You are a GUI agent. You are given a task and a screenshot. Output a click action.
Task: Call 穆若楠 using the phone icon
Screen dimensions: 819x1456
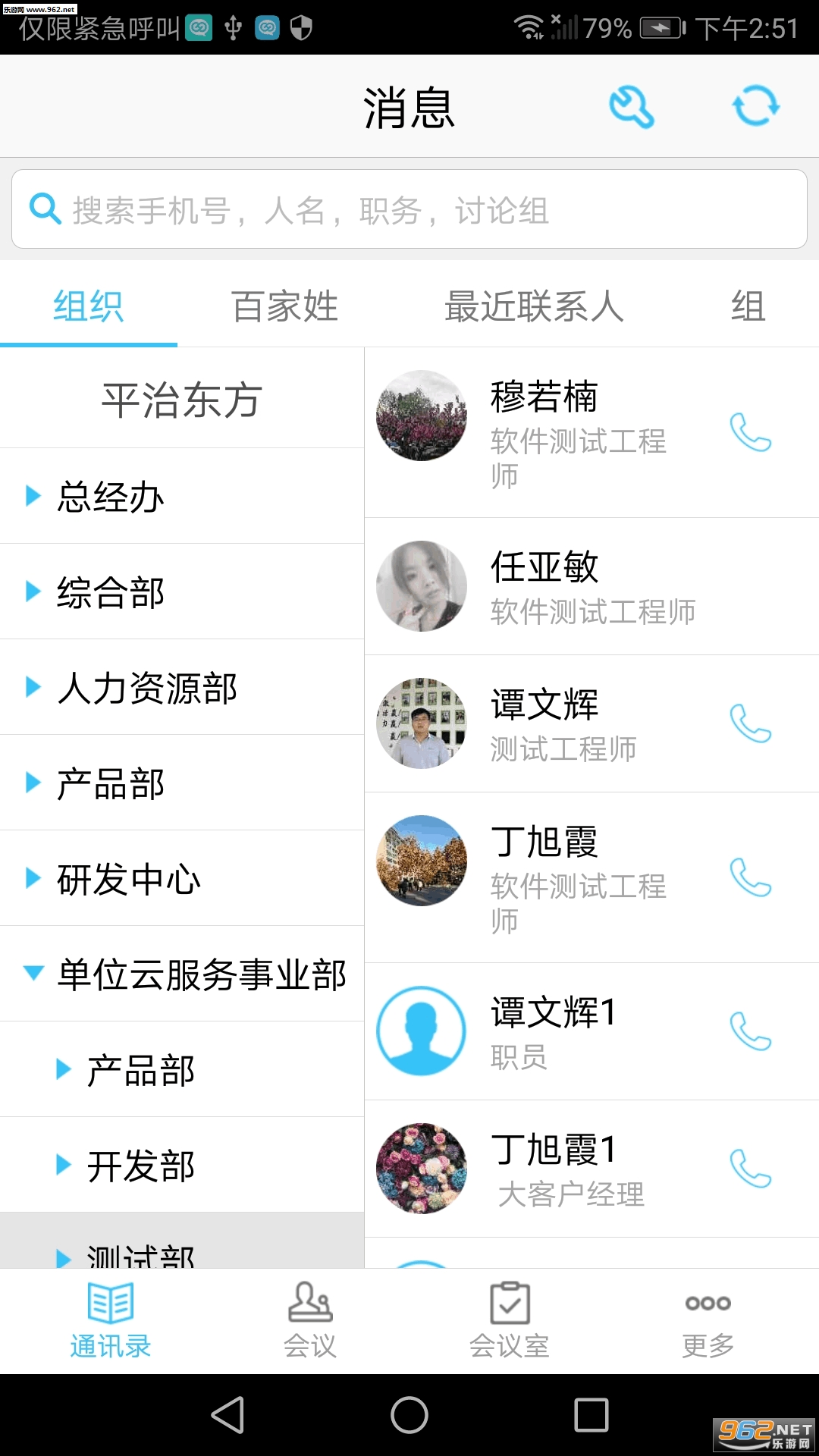point(750,432)
